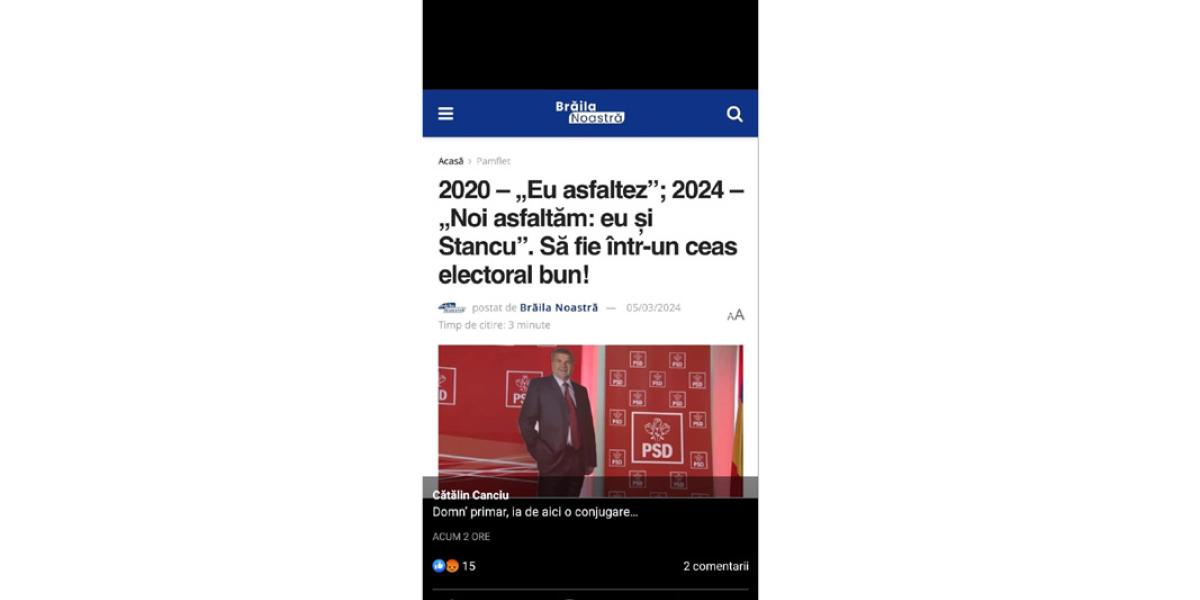Open the 2 comentarii link
The width and height of the screenshot is (1200, 600).
[715, 566]
